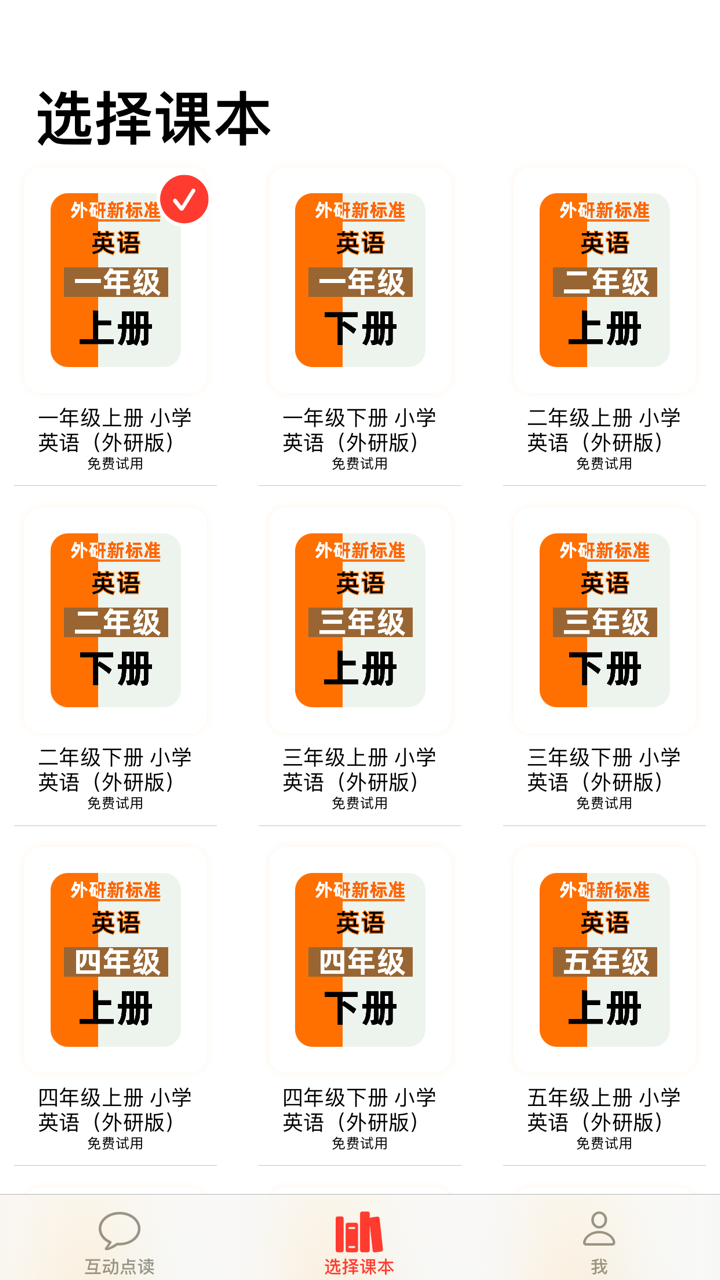Open the 一年级上册 textbook cover
720x1280 pixels.
[114, 281]
